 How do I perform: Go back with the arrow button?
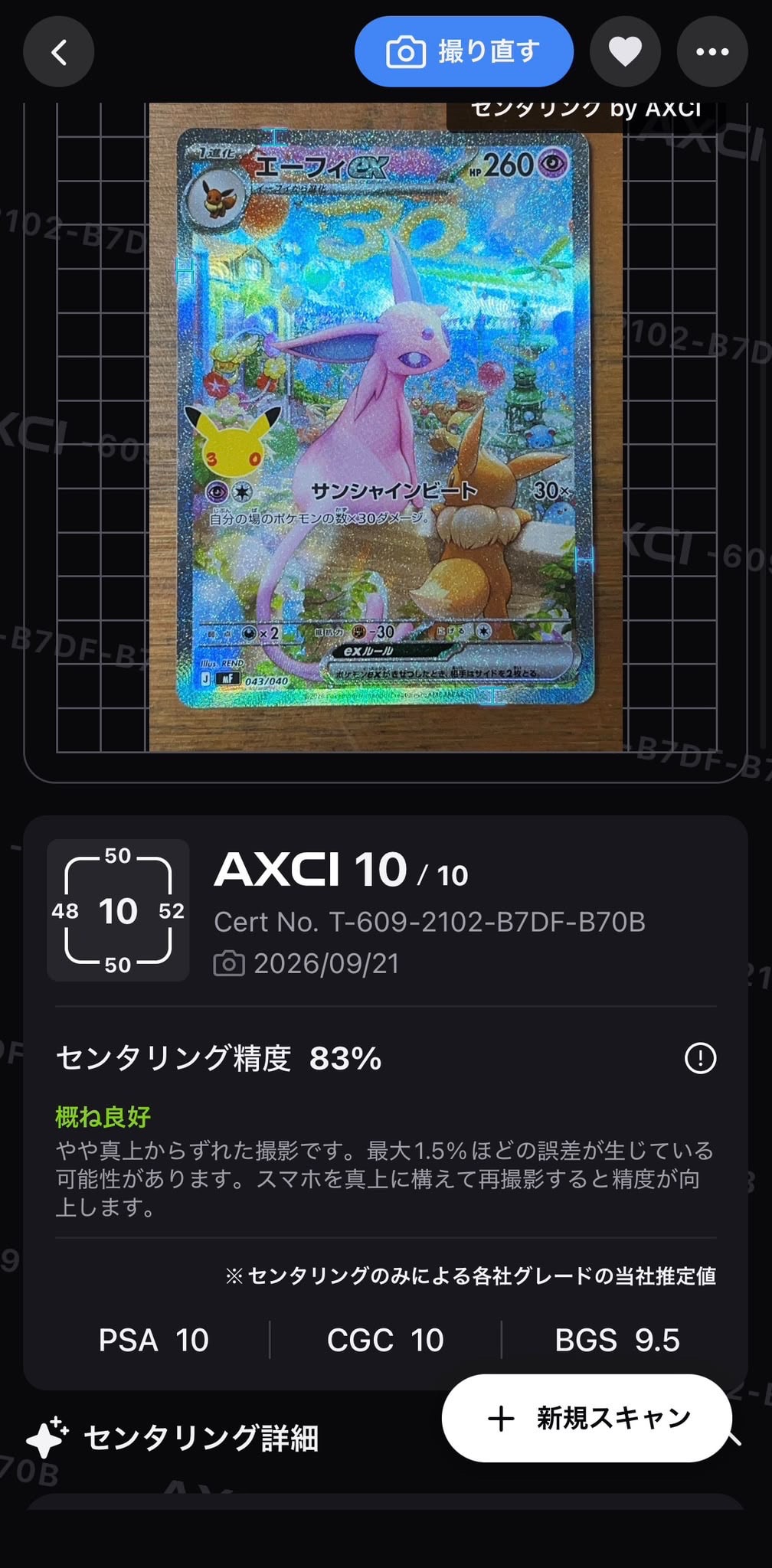point(59,52)
